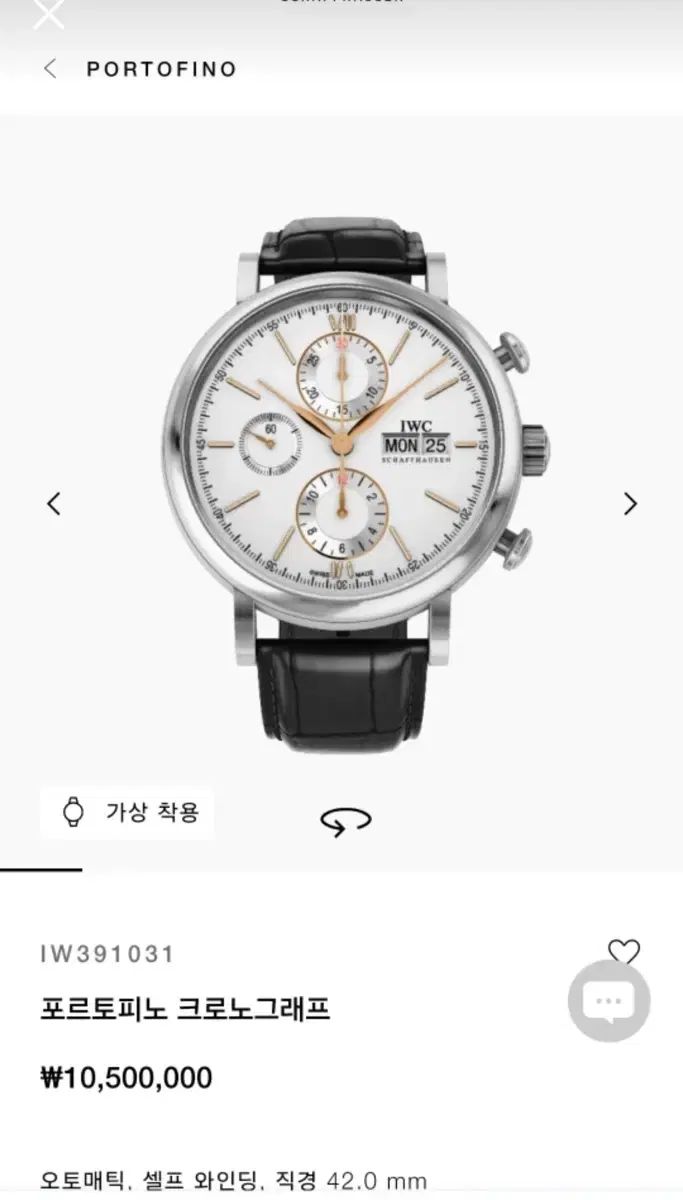Go back to the Portofino collection
Screen dimensions: 683x1200
pos(50,69)
